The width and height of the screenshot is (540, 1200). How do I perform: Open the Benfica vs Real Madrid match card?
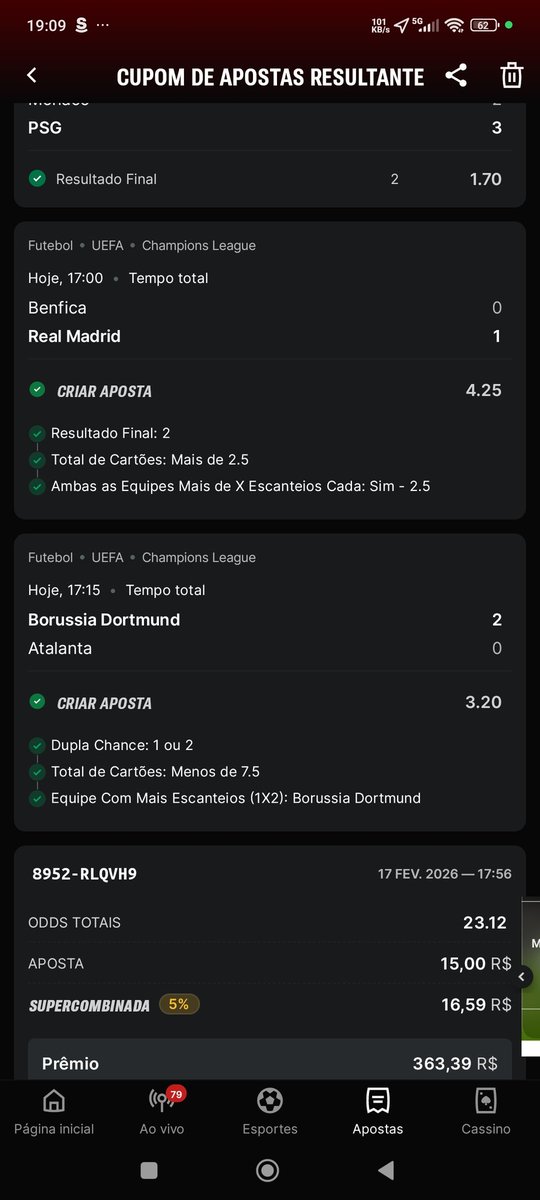tap(270, 370)
